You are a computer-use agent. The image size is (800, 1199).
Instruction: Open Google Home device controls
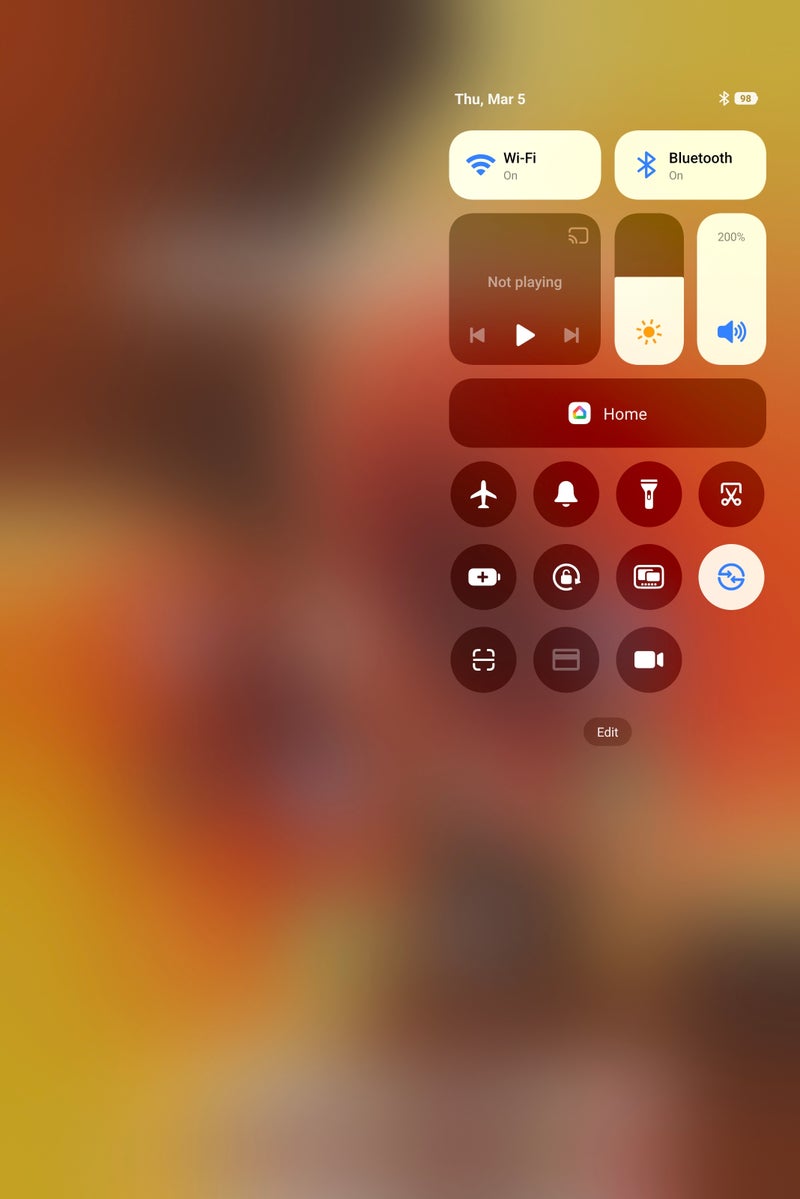click(607, 413)
